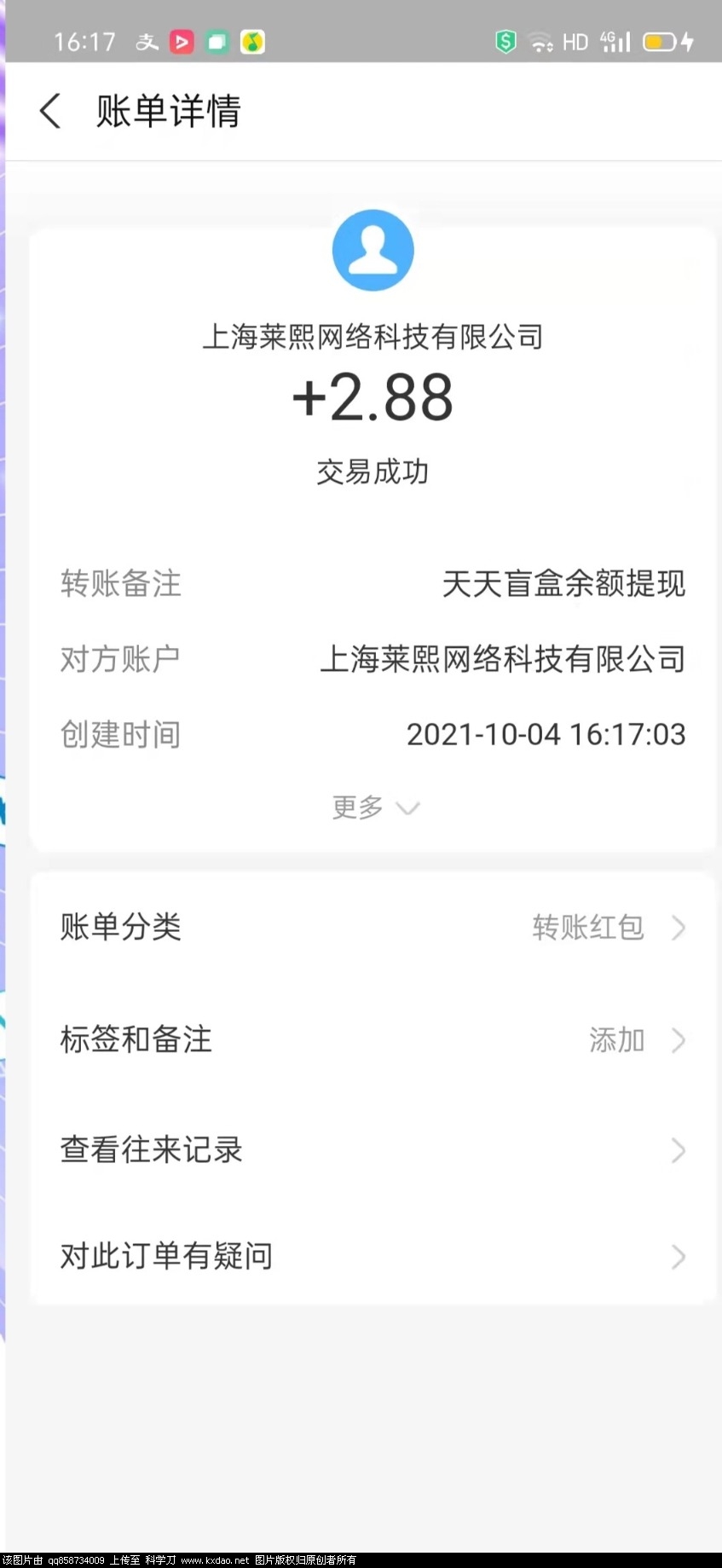Add a tag via 标签和备注
722x1568 pixels.
[x=373, y=1039]
